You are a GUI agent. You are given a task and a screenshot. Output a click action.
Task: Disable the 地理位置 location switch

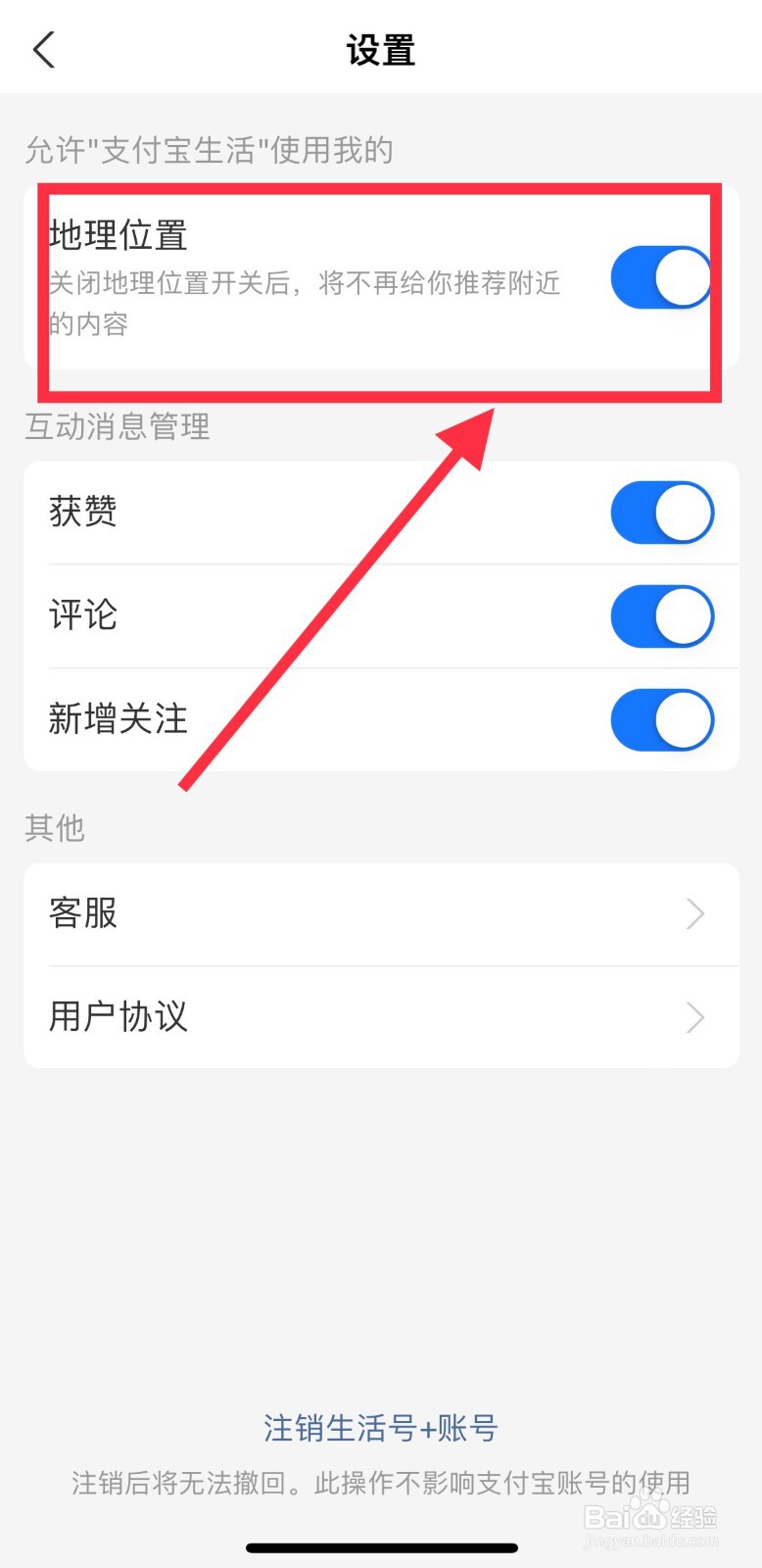[661, 277]
